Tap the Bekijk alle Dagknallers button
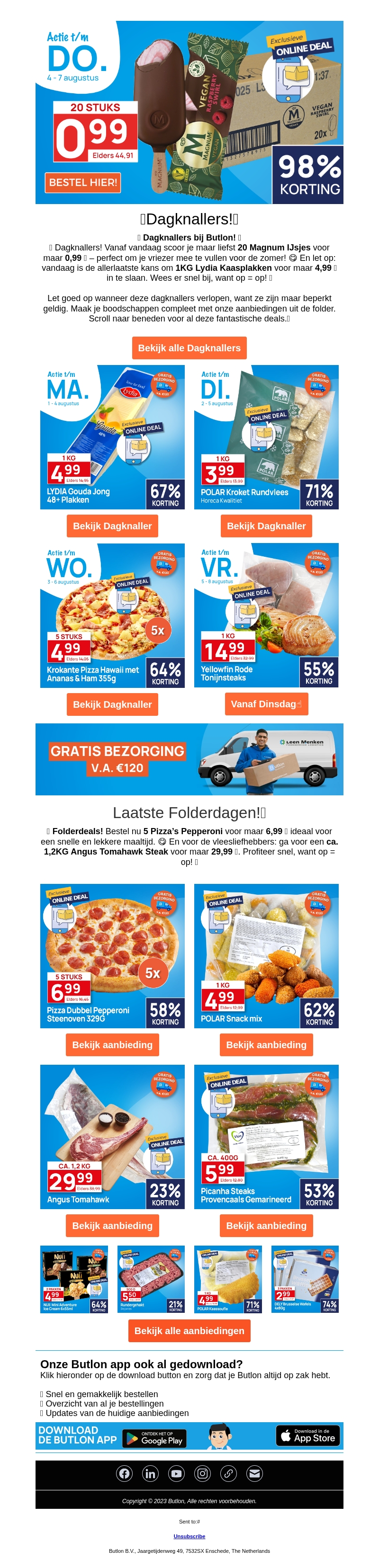 (189, 347)
